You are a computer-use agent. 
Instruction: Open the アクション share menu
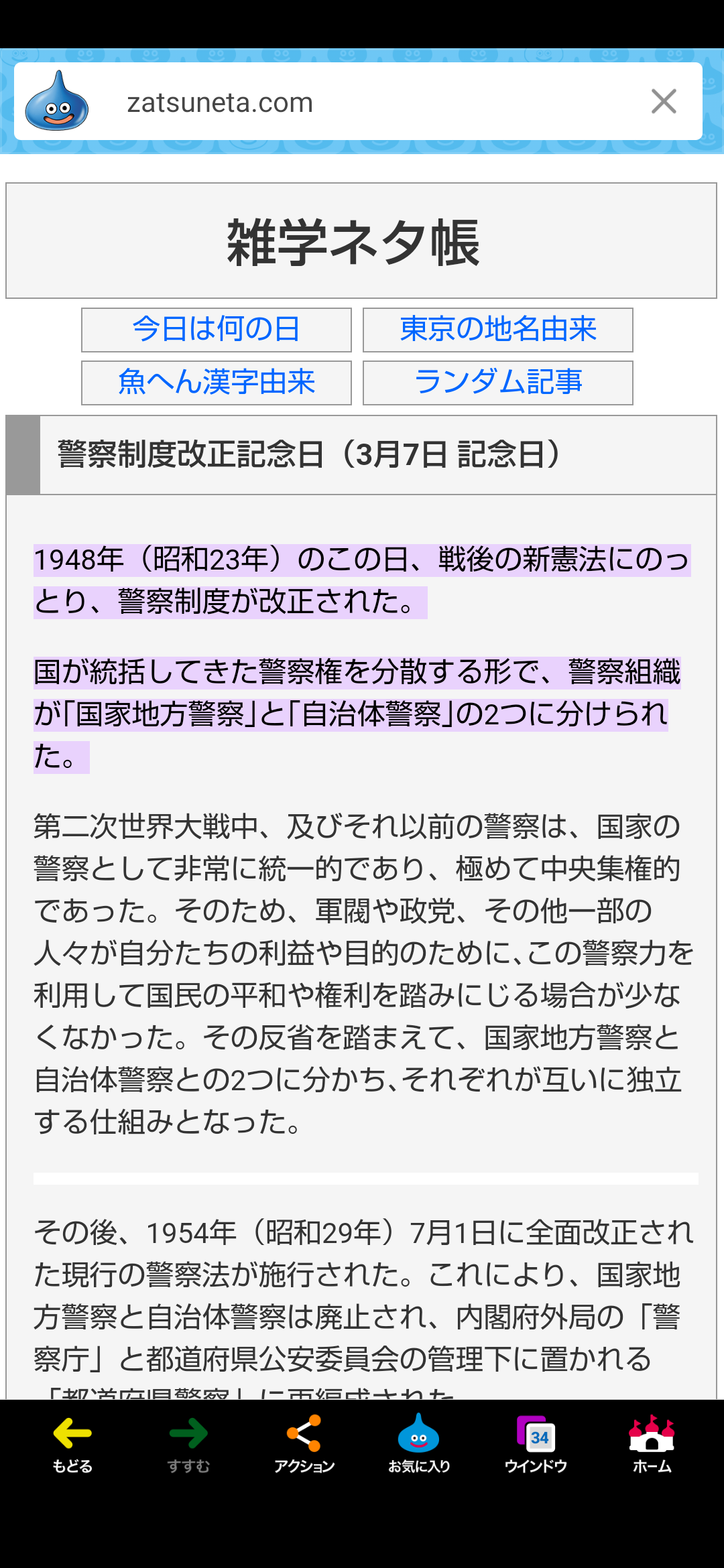304,1444
